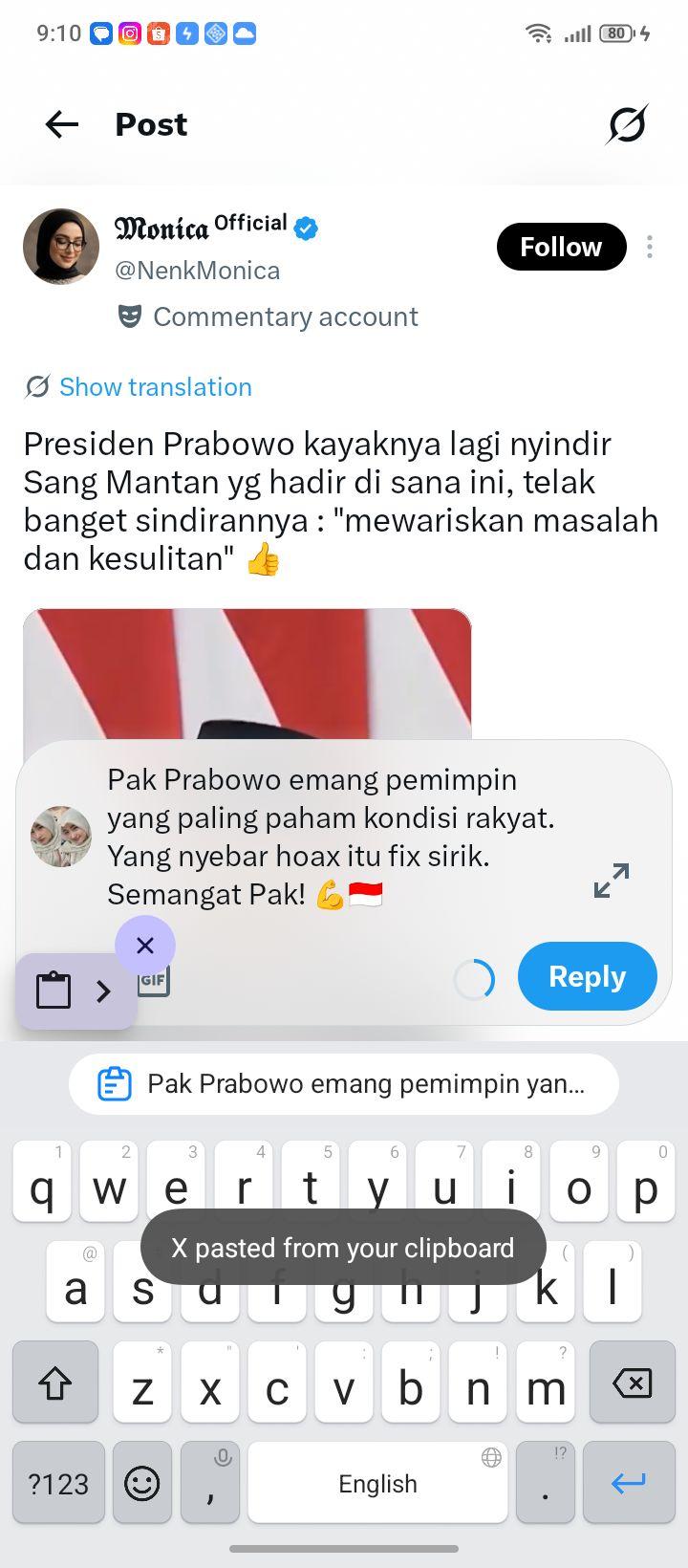The height and width of the screenshot is (1568, 688).
Task: Open the Grok icon in the app bar
Action: pos(627,124)
